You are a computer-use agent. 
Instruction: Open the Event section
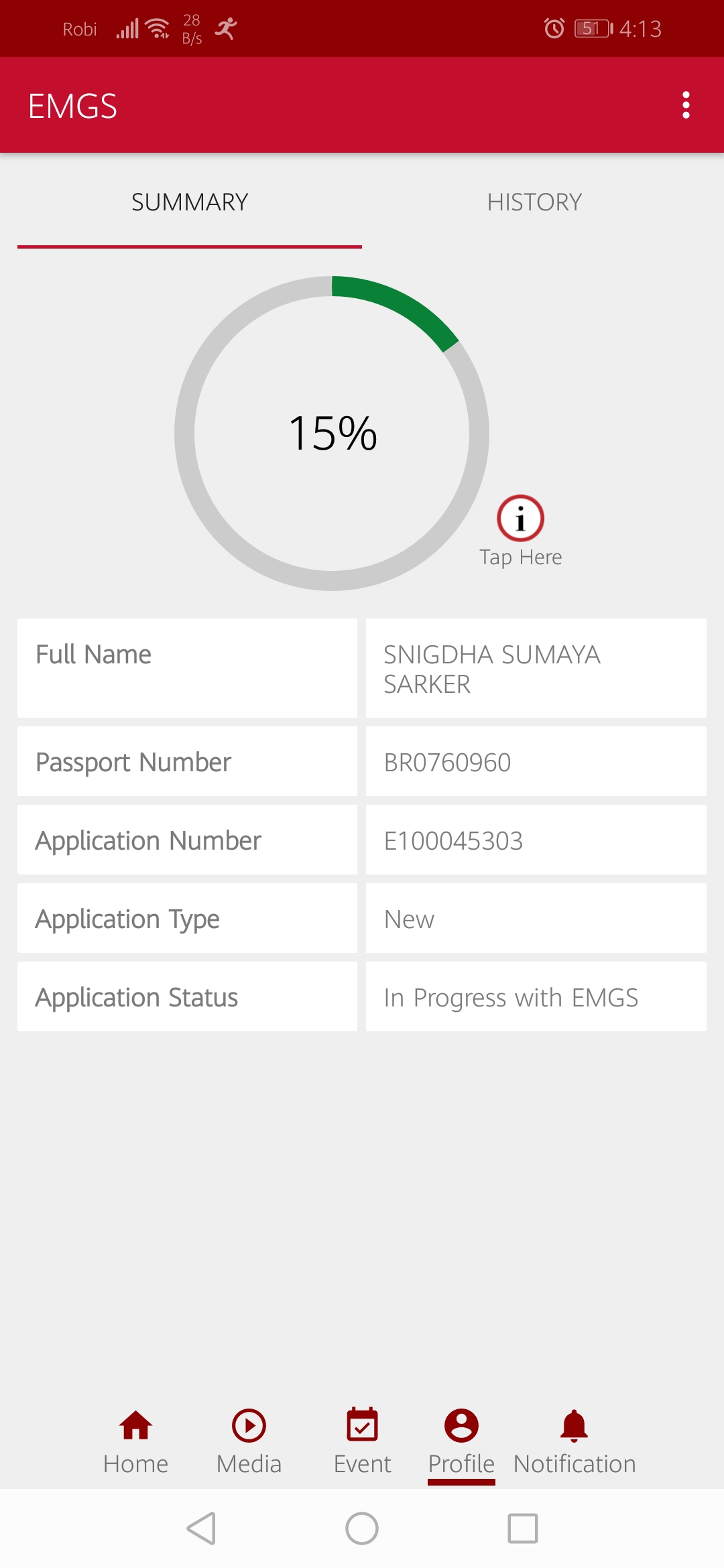(x=362, y=1441)
